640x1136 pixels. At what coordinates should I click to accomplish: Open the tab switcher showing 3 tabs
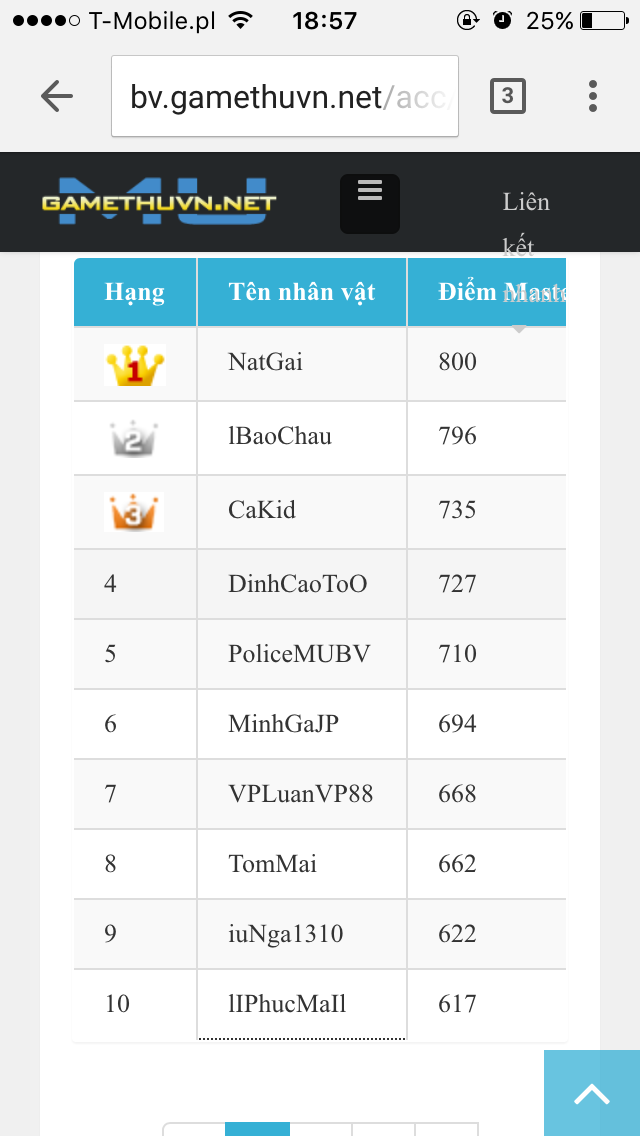click(x=507, y=96)
